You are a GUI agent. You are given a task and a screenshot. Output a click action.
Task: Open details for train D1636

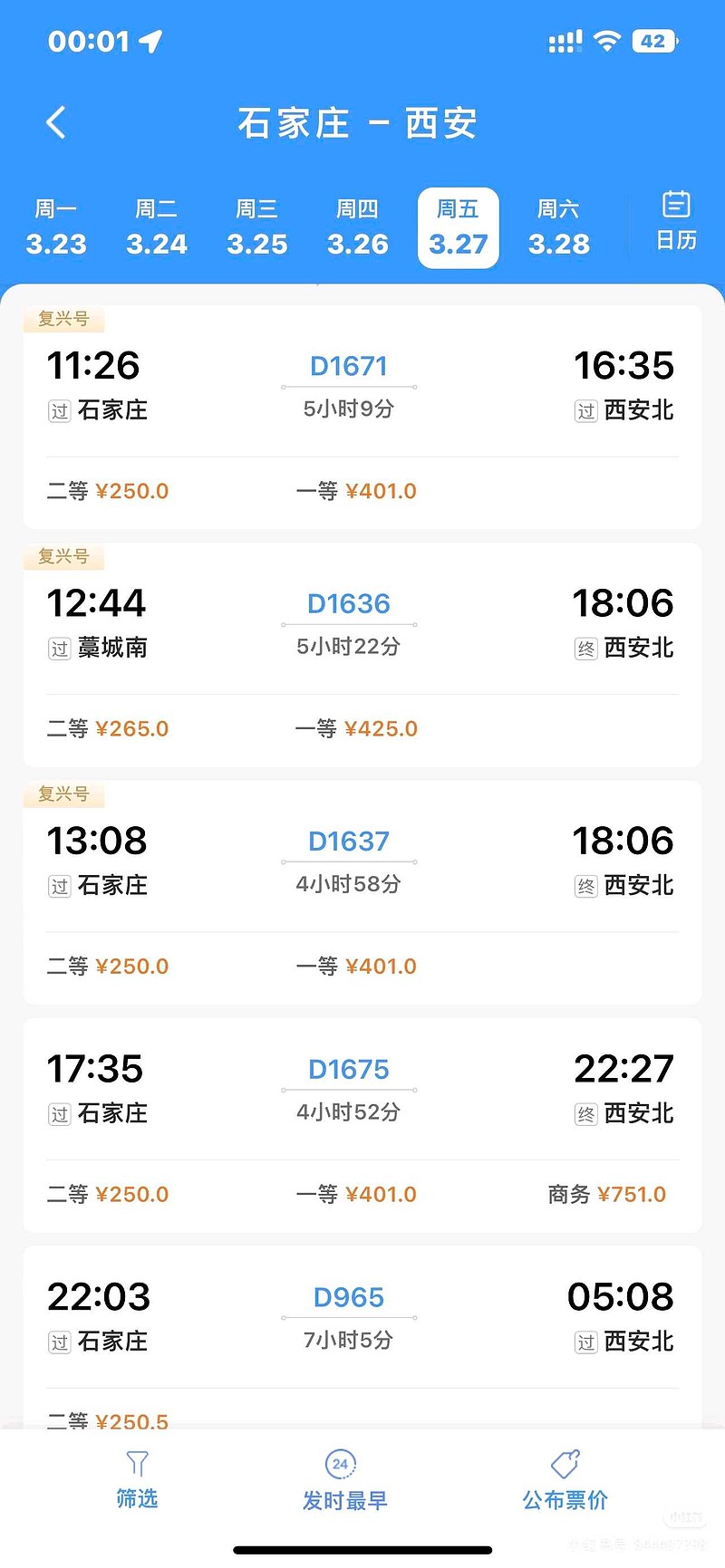[348, 603]
